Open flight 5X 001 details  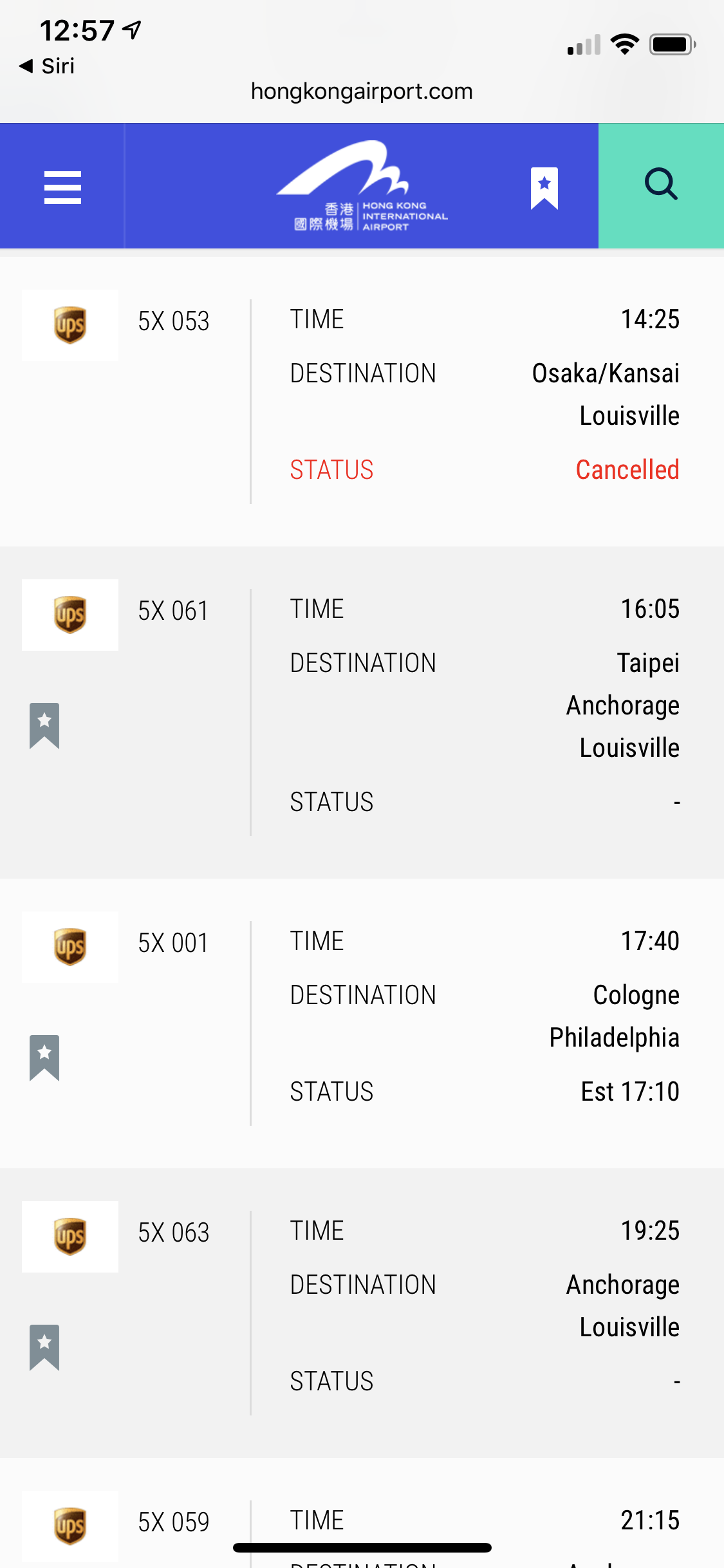point(362,1023)
